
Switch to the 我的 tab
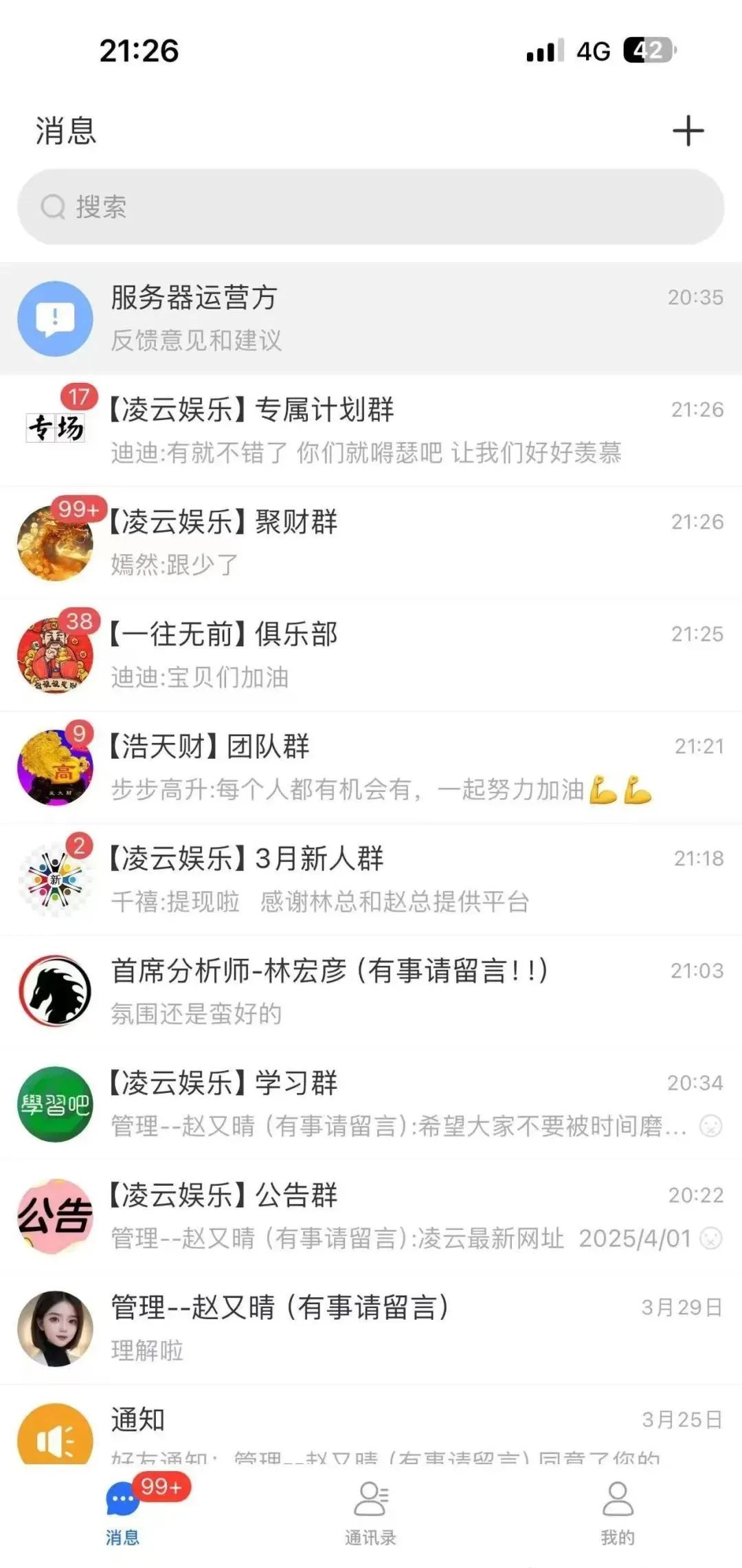click(618, 1519)
